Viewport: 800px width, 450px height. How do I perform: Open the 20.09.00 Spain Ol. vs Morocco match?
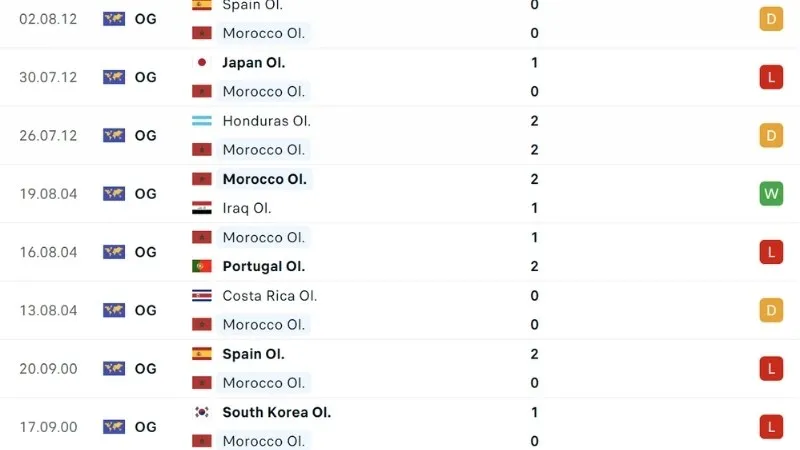[400, 368]
